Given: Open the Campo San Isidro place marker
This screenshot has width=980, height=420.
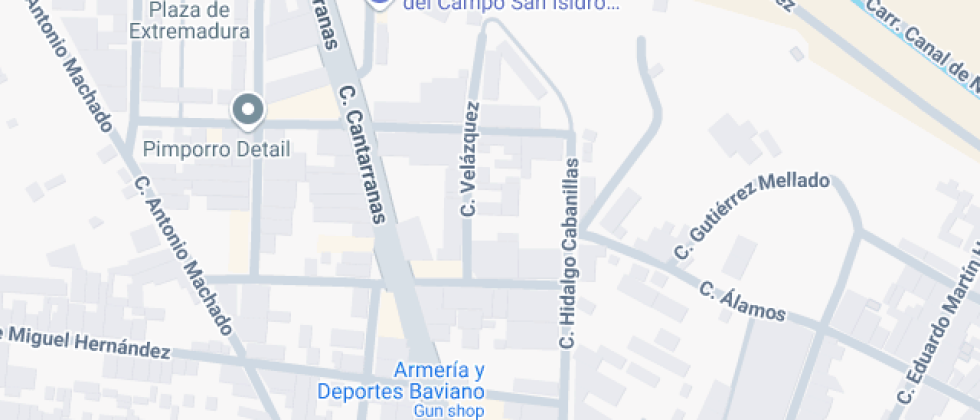Looking at the screenshot, I should point(378,4).
